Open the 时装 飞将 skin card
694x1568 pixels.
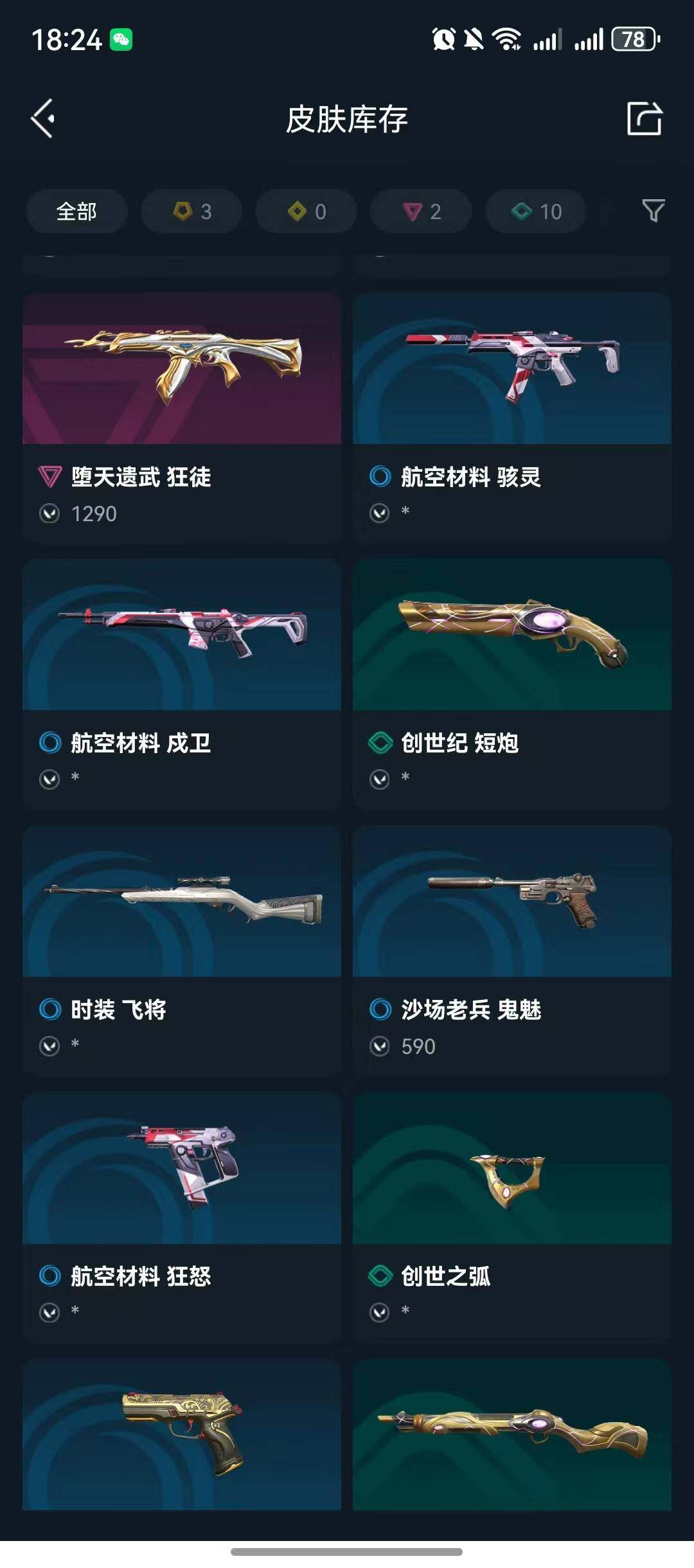coord(182,950)
